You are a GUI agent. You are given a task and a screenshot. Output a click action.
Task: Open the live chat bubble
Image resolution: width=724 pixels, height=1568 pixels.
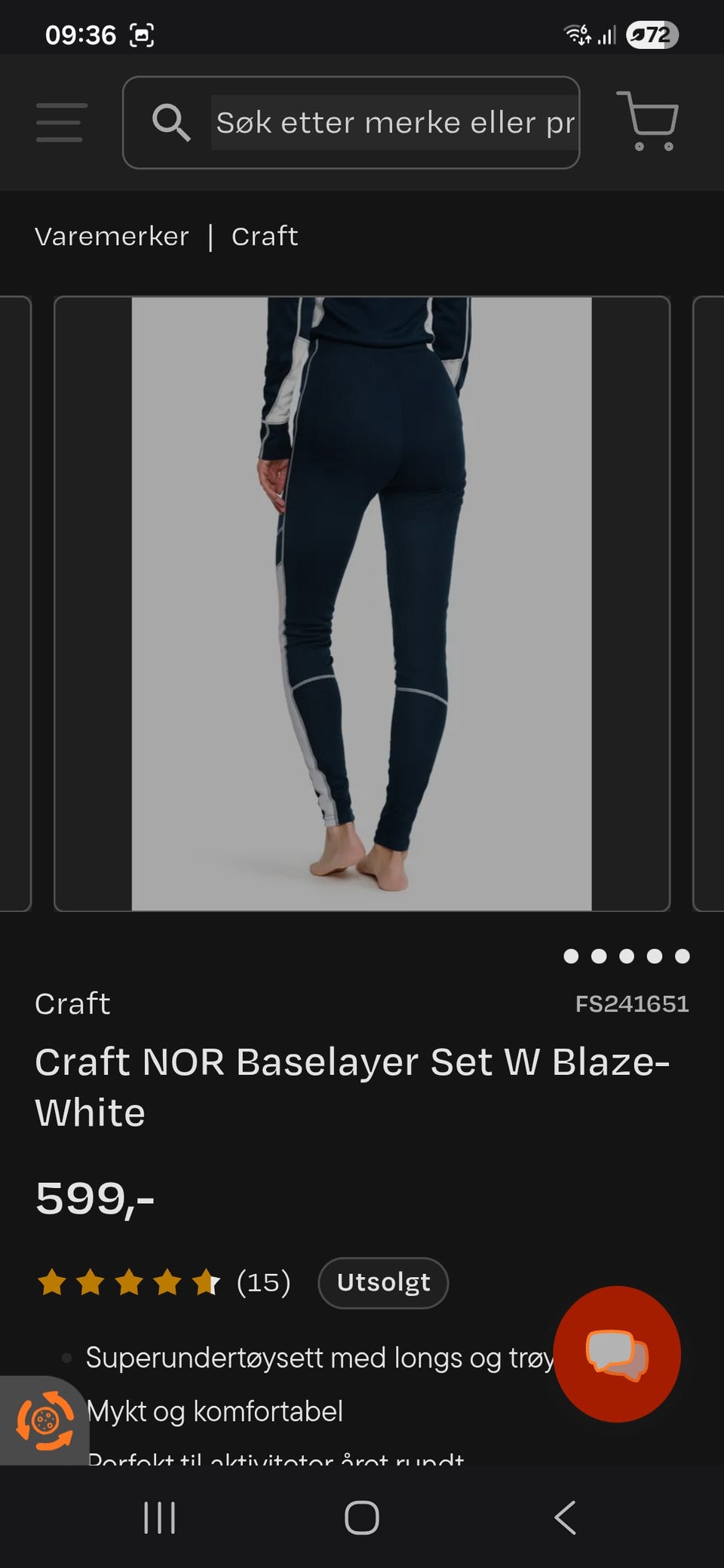coord(617,1354)
